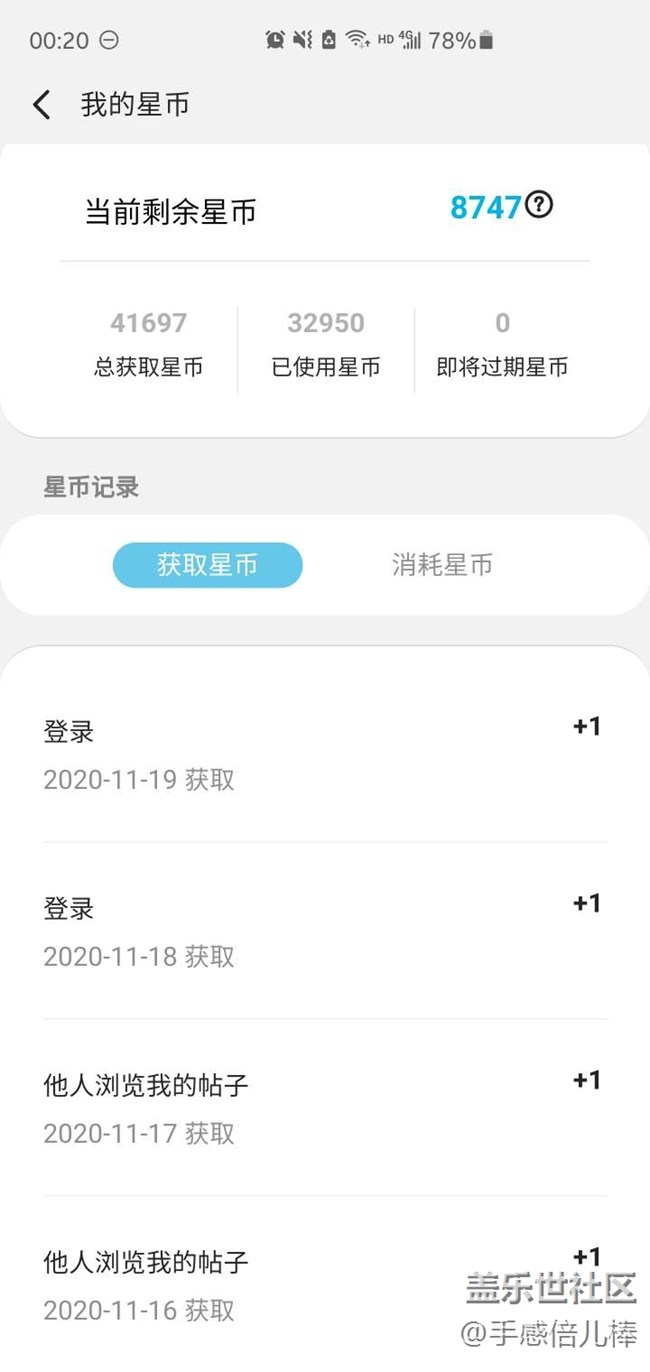Select the 获取星币 tab

pyautogui.click(x=207, y=565)
